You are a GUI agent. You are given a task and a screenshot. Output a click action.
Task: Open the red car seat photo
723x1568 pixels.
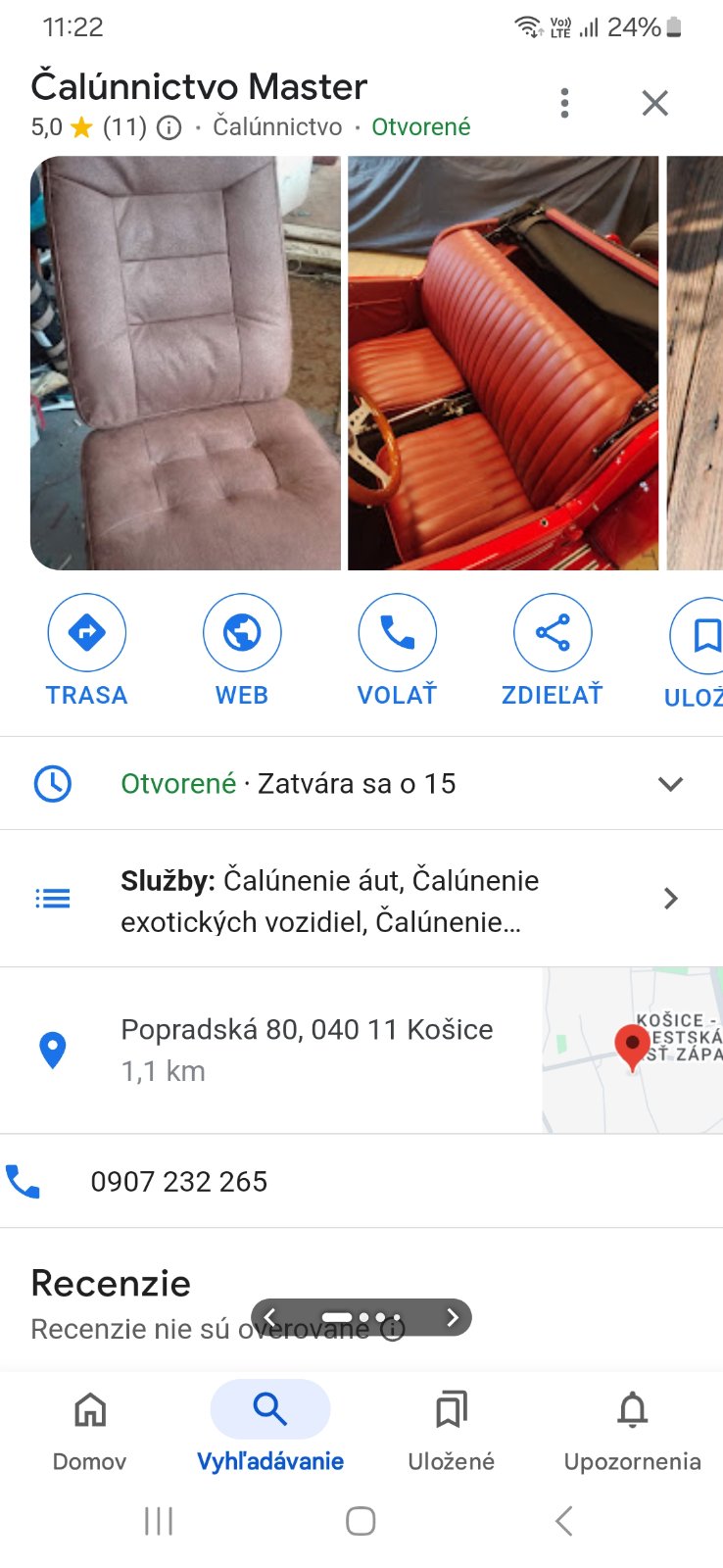503,363
